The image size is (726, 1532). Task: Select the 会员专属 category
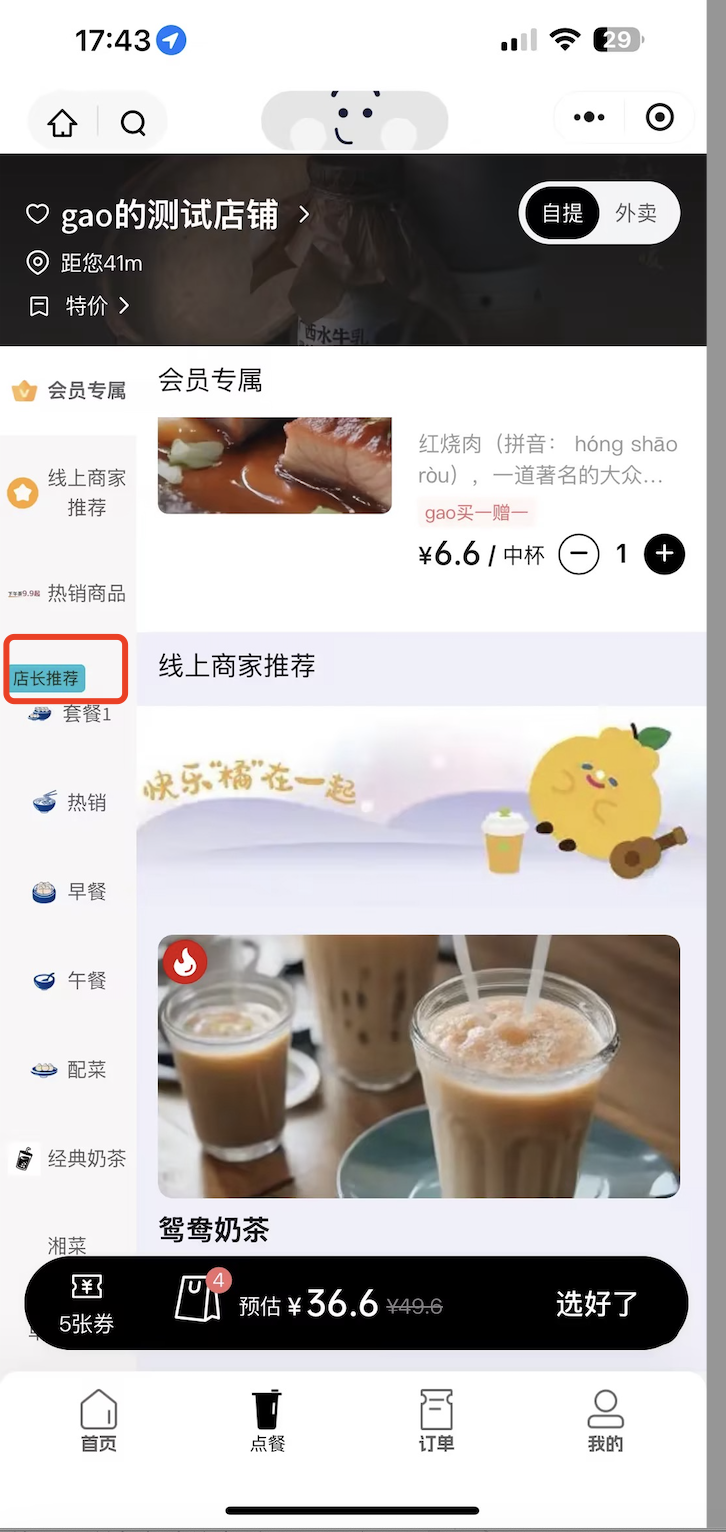[68, 391]
